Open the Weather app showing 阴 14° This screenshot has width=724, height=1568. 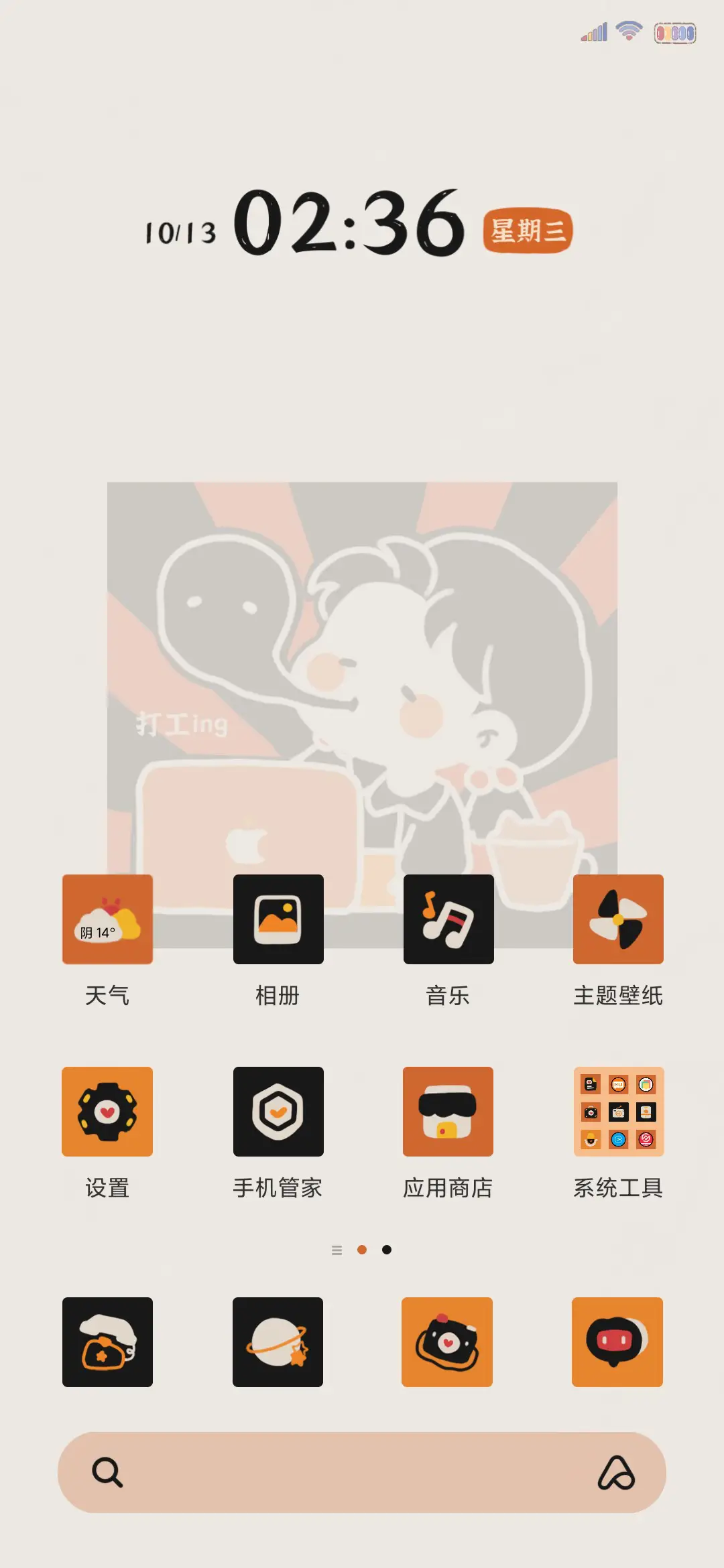pos(108,919)
